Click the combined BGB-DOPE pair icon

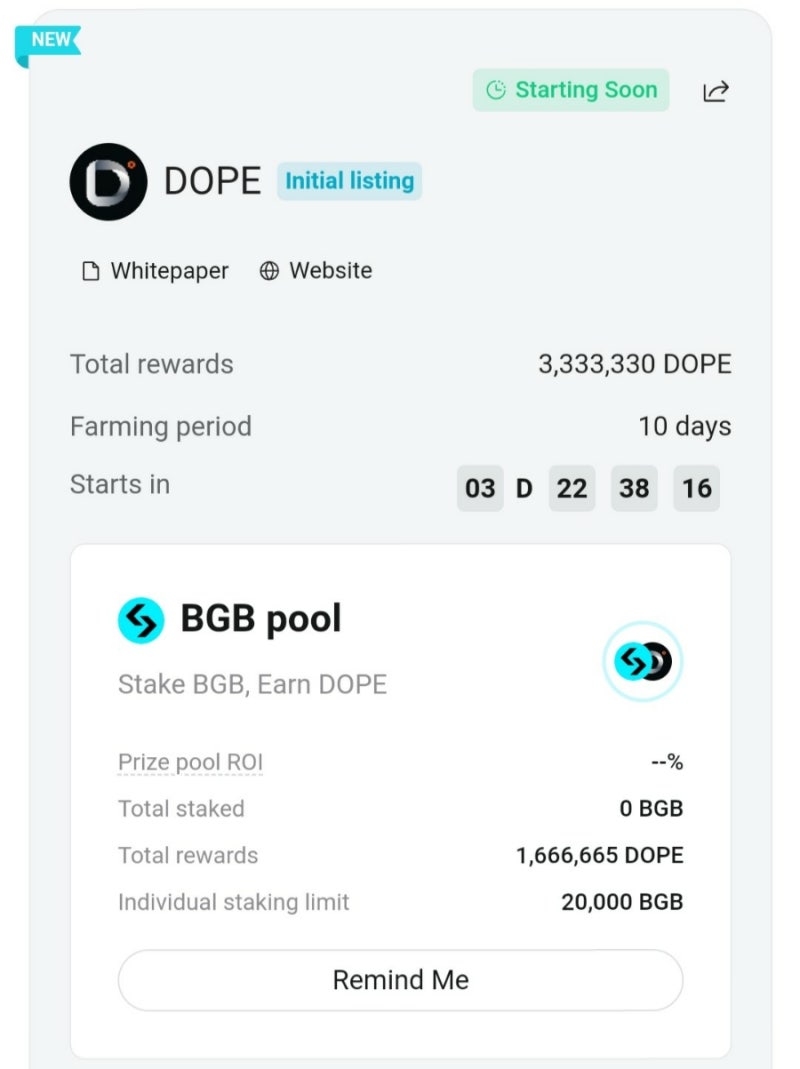pyautogui.click(x=643, y=662)
